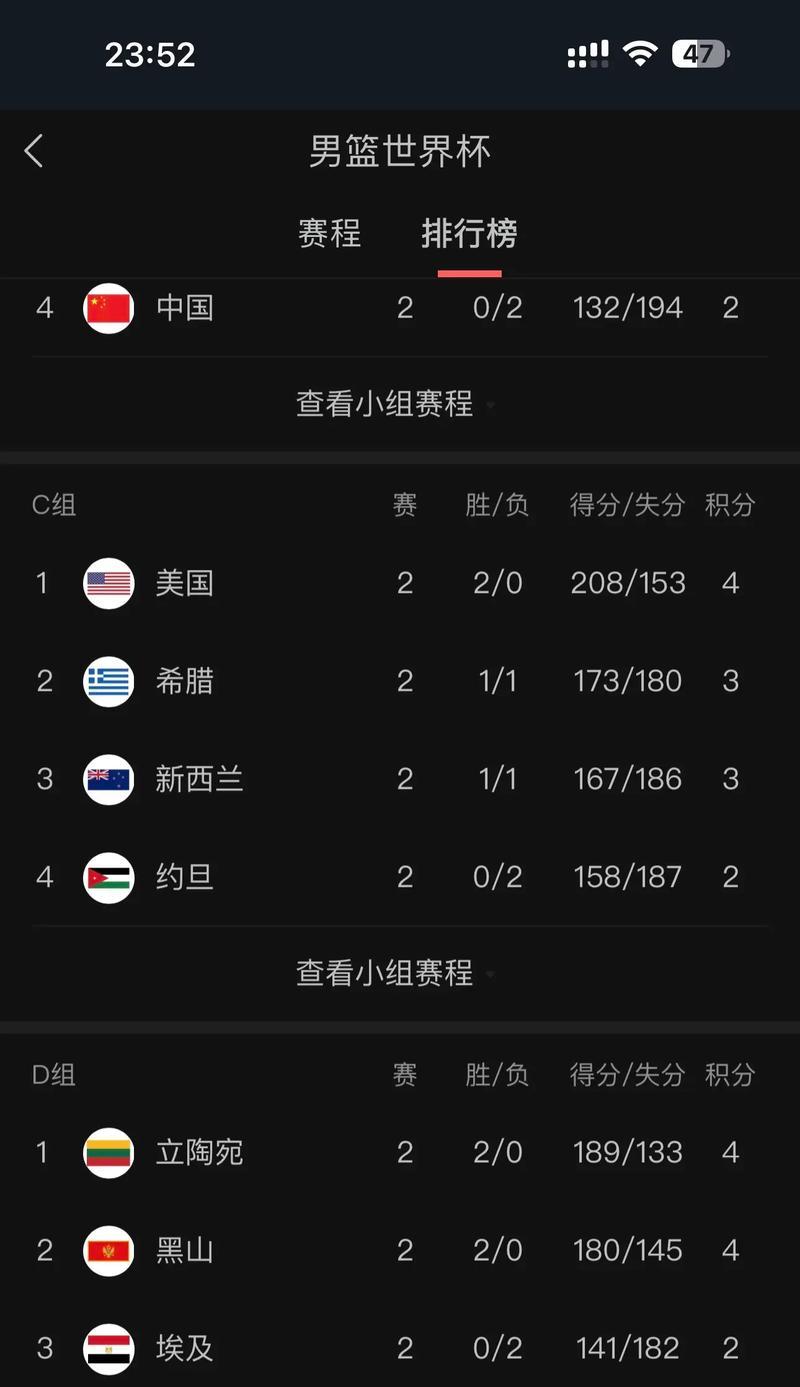Open the 美国 team row
The image size is (800, 1387).
pyautogui.click(x=400, y=583)
